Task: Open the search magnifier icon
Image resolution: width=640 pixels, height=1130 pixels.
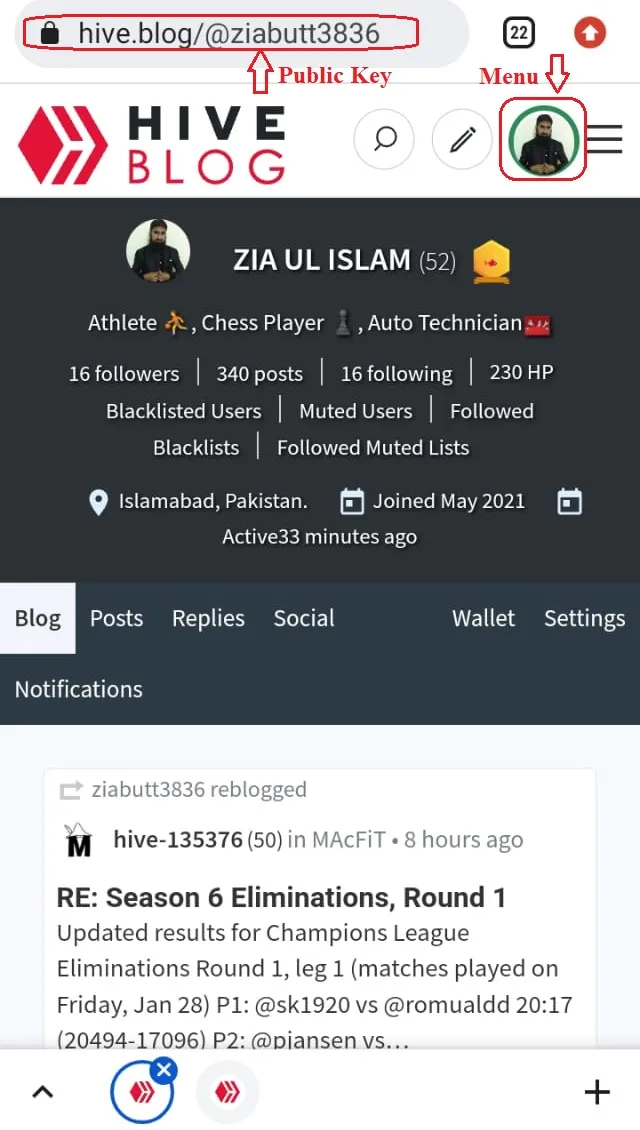Action: coord(384,139)
